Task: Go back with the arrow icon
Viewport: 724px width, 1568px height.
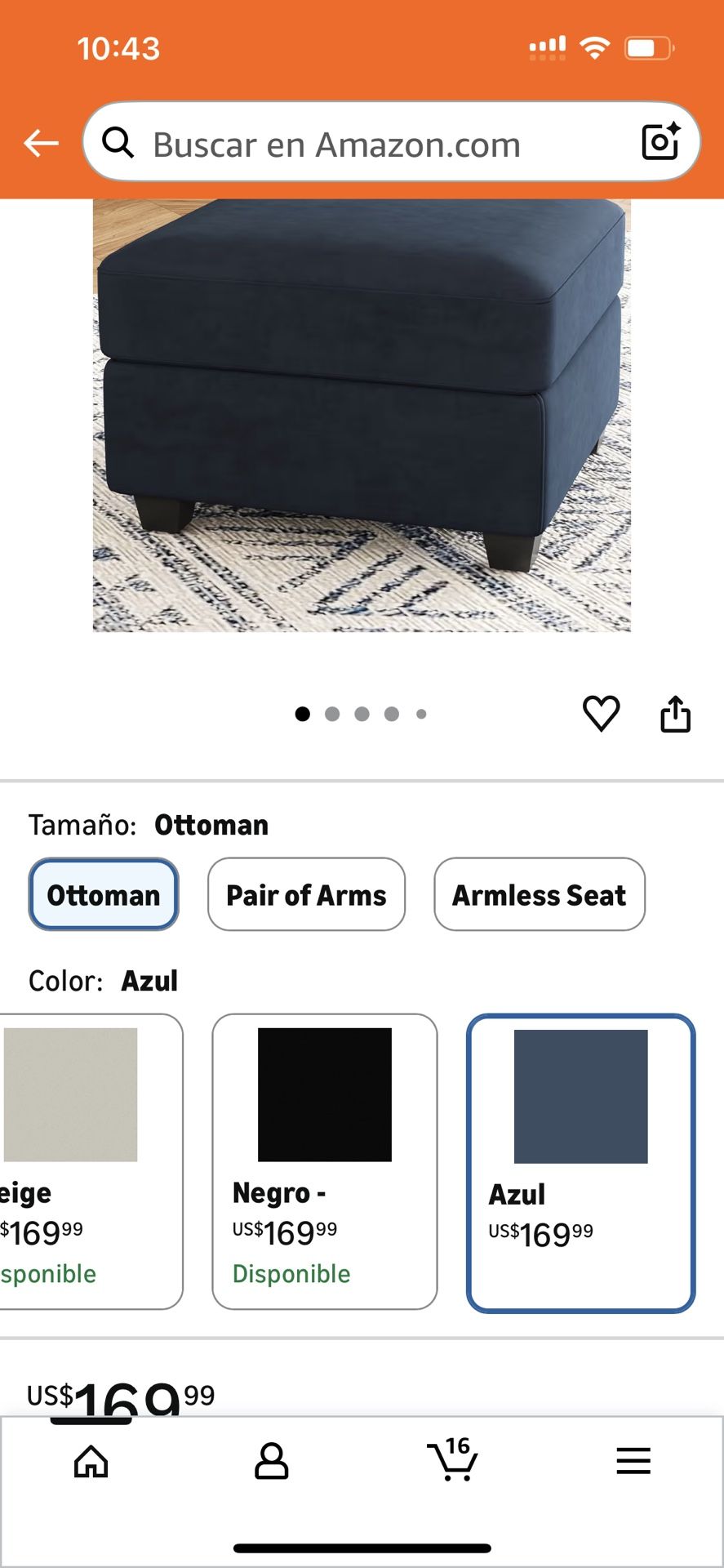Action: [x=41, y=144]
